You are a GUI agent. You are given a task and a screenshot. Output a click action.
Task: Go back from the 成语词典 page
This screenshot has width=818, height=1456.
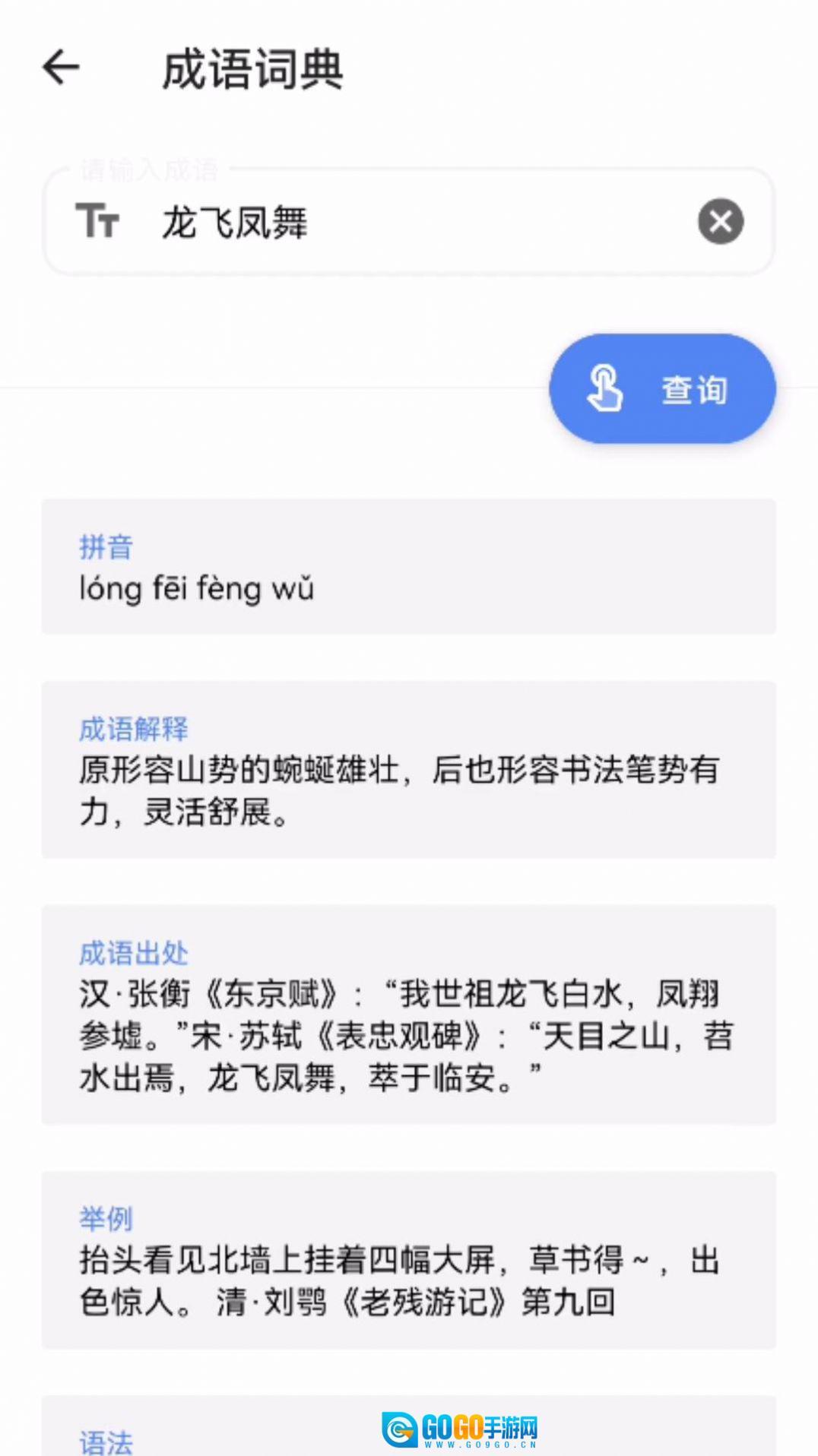tap(61, 68)
